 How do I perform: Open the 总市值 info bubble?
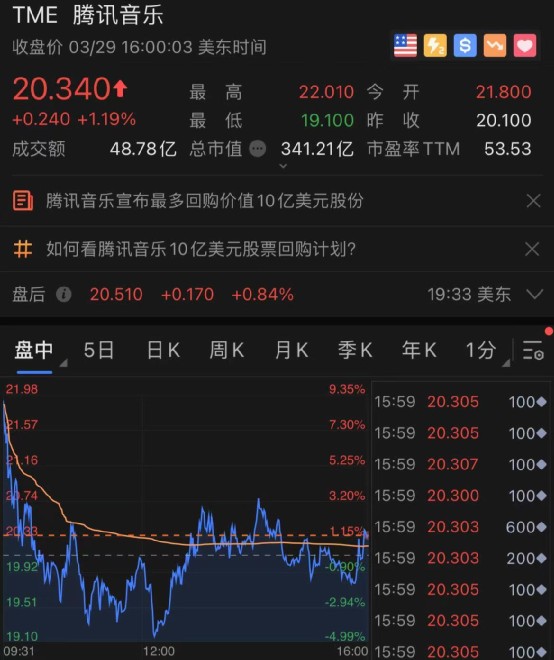[258, 149]
